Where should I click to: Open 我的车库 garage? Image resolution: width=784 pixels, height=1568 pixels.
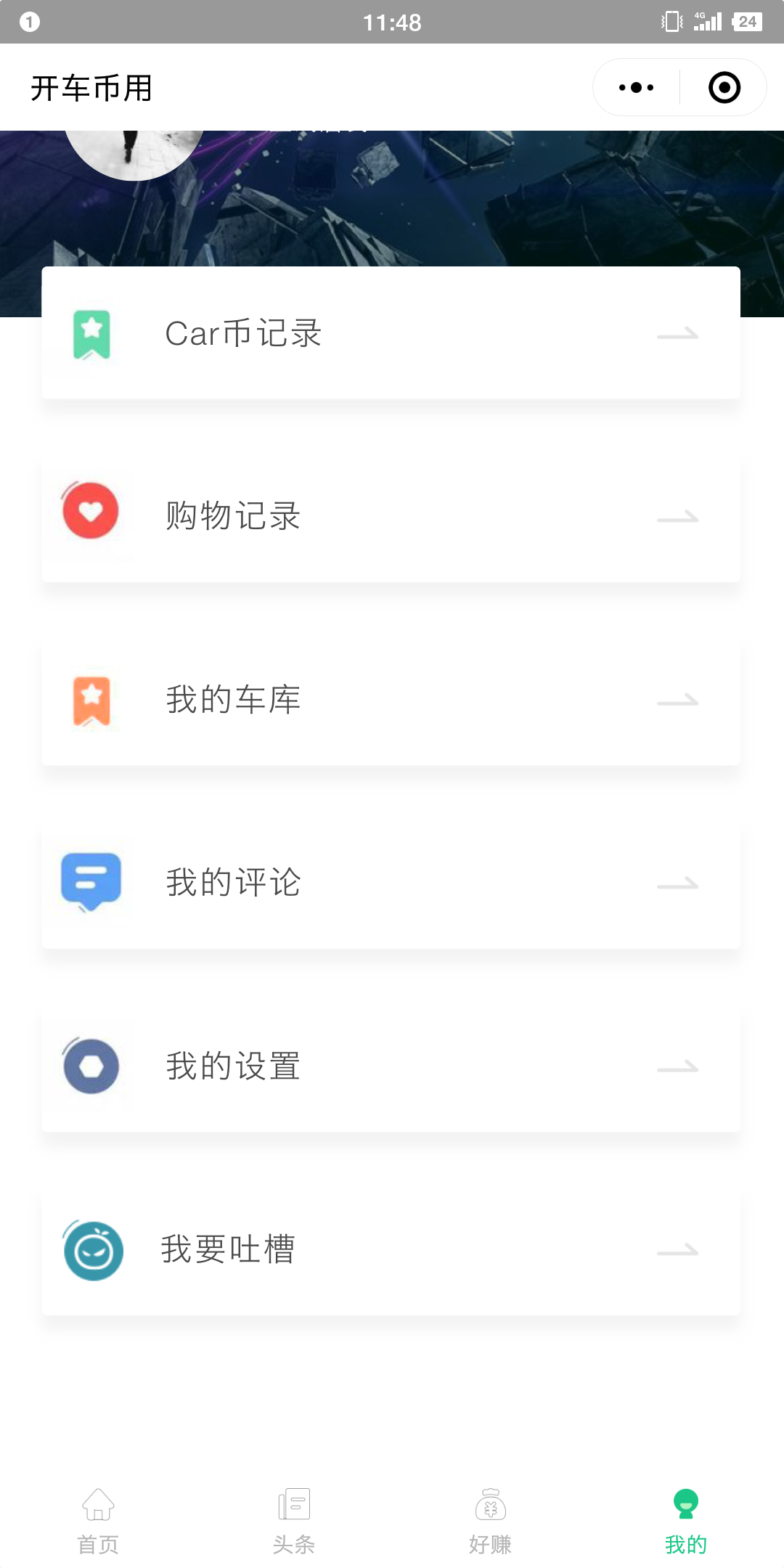(391, 700)
